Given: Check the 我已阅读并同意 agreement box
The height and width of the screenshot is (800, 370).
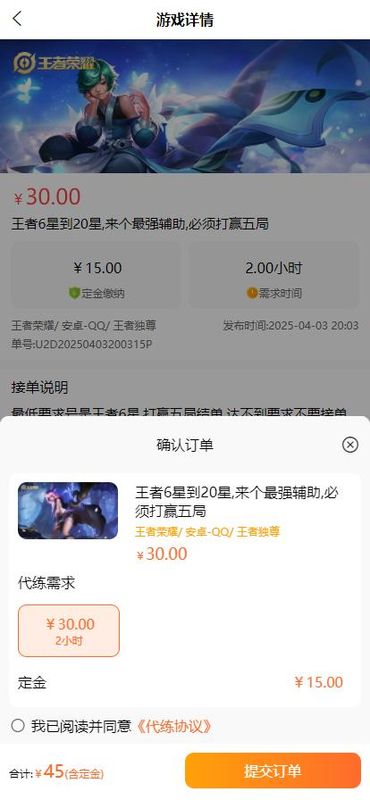Looking at the screenshot, I should [18, 726].
